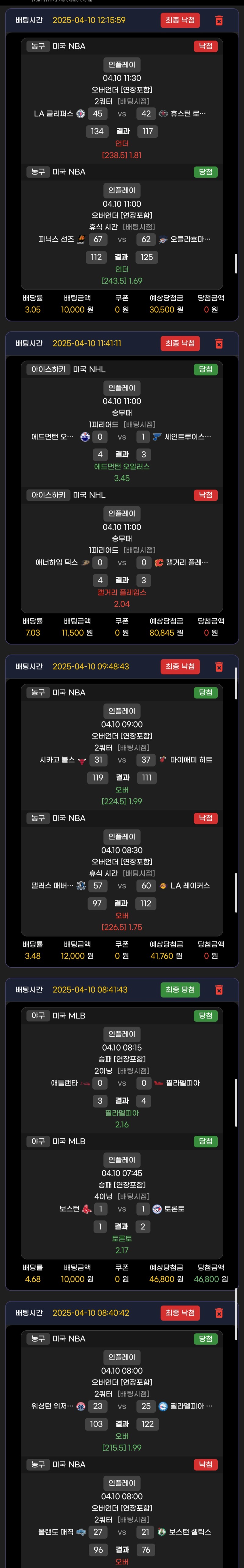The width and height of the screenshot is (244, 1568).
Task: Remove the bet slip from 09:48:43
Action: pyautogui.click(x=219, y=667)
